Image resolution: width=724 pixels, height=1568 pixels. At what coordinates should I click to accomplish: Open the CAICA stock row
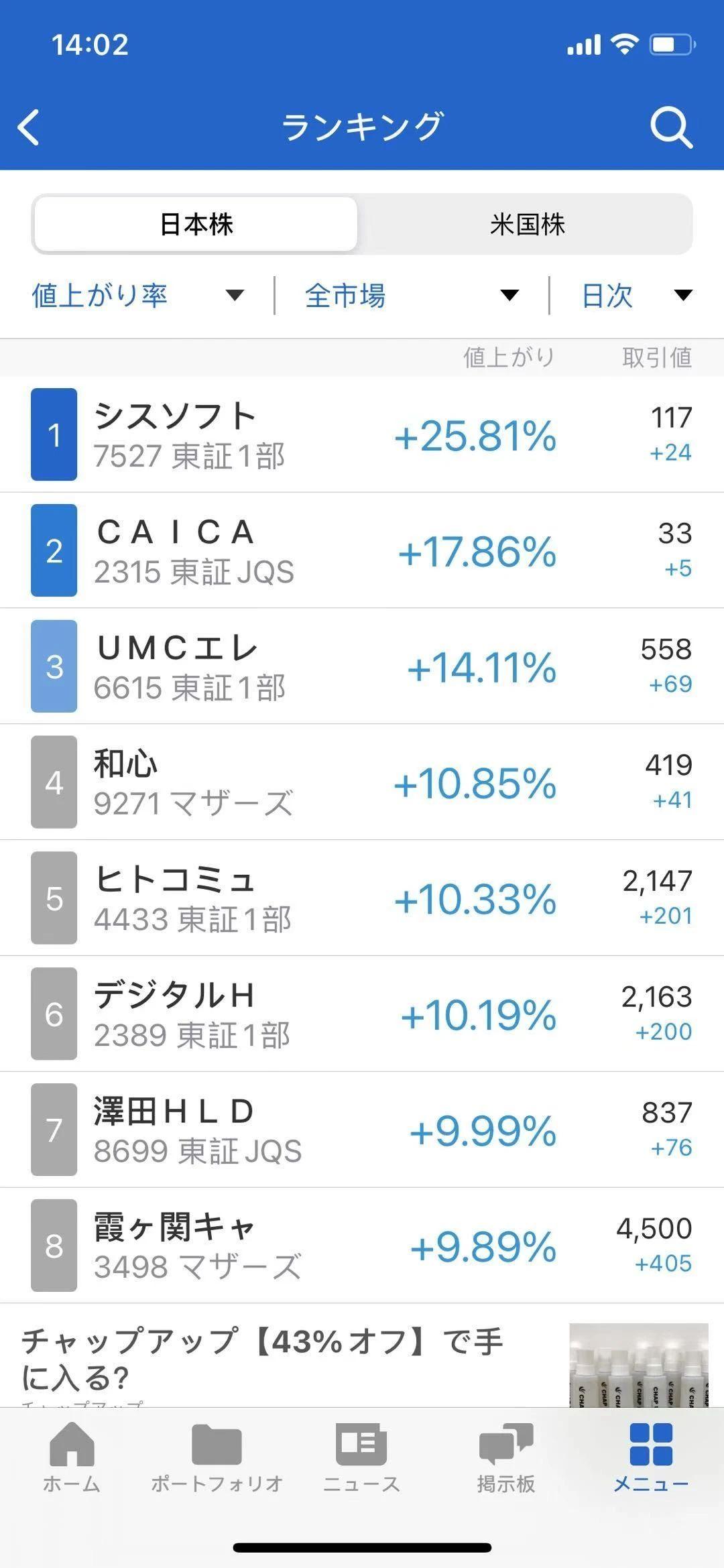(x=362, y=550)
